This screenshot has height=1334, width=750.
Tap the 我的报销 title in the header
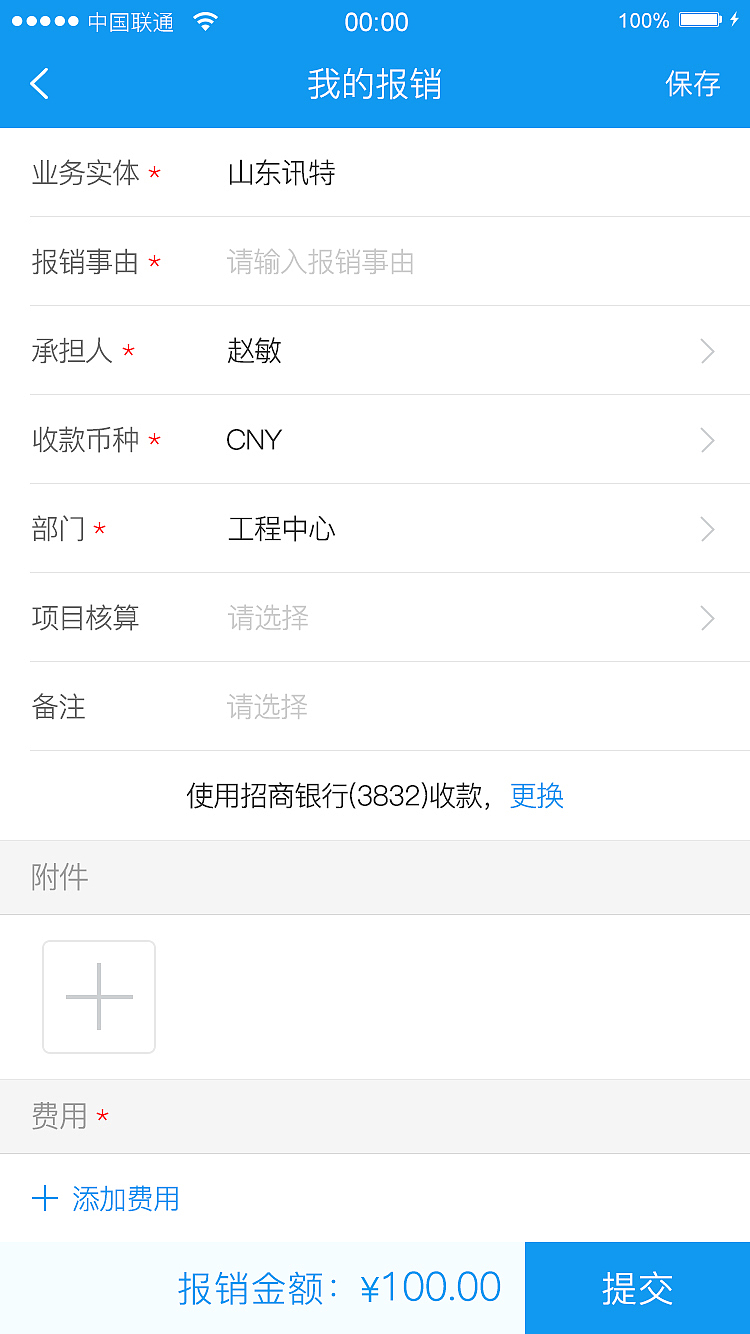(x=375, y=84)
